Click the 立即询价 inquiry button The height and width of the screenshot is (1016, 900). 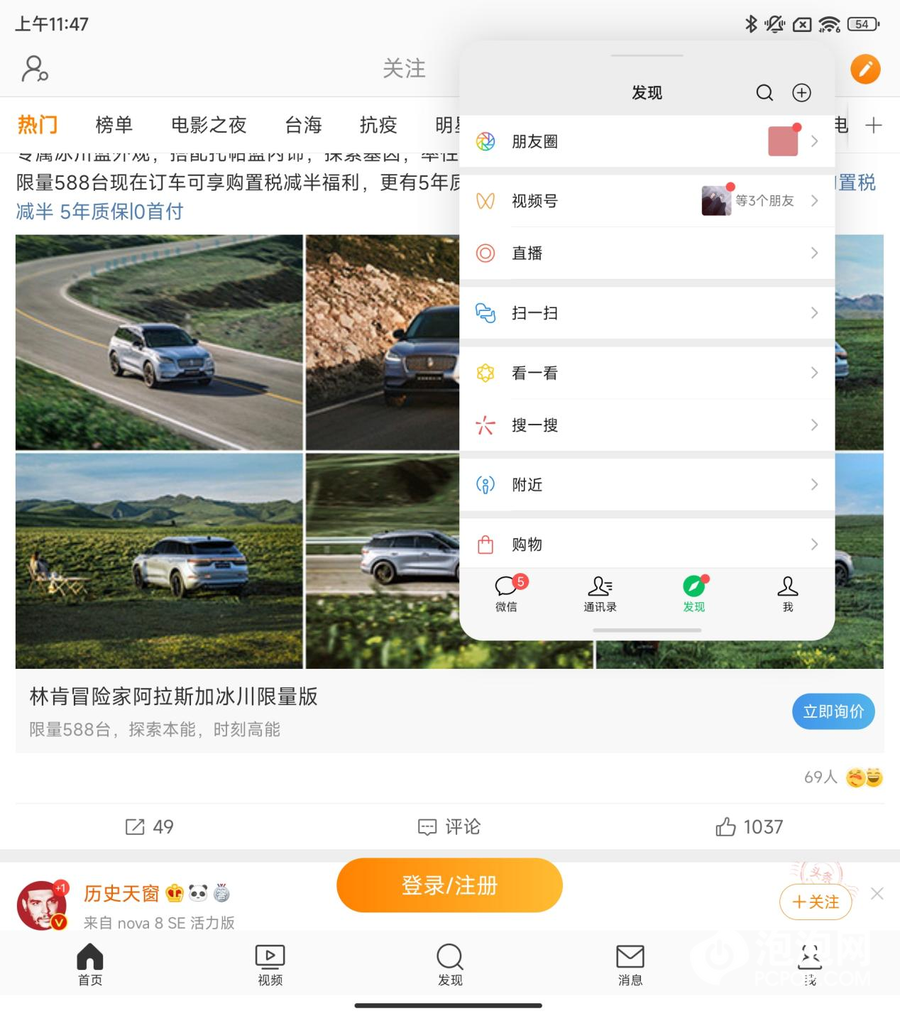[833, 711]
